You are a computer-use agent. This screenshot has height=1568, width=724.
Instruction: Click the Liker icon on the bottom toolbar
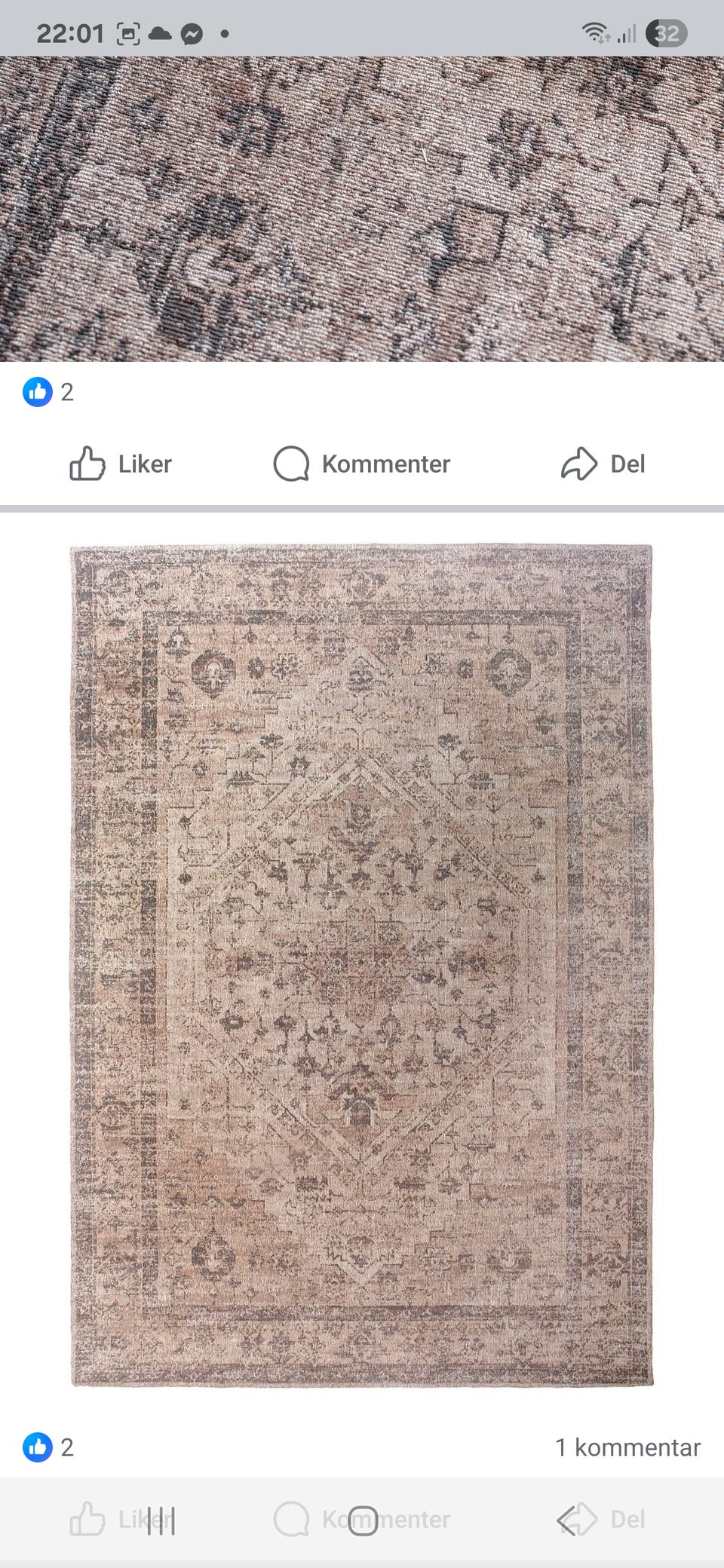89,1520
